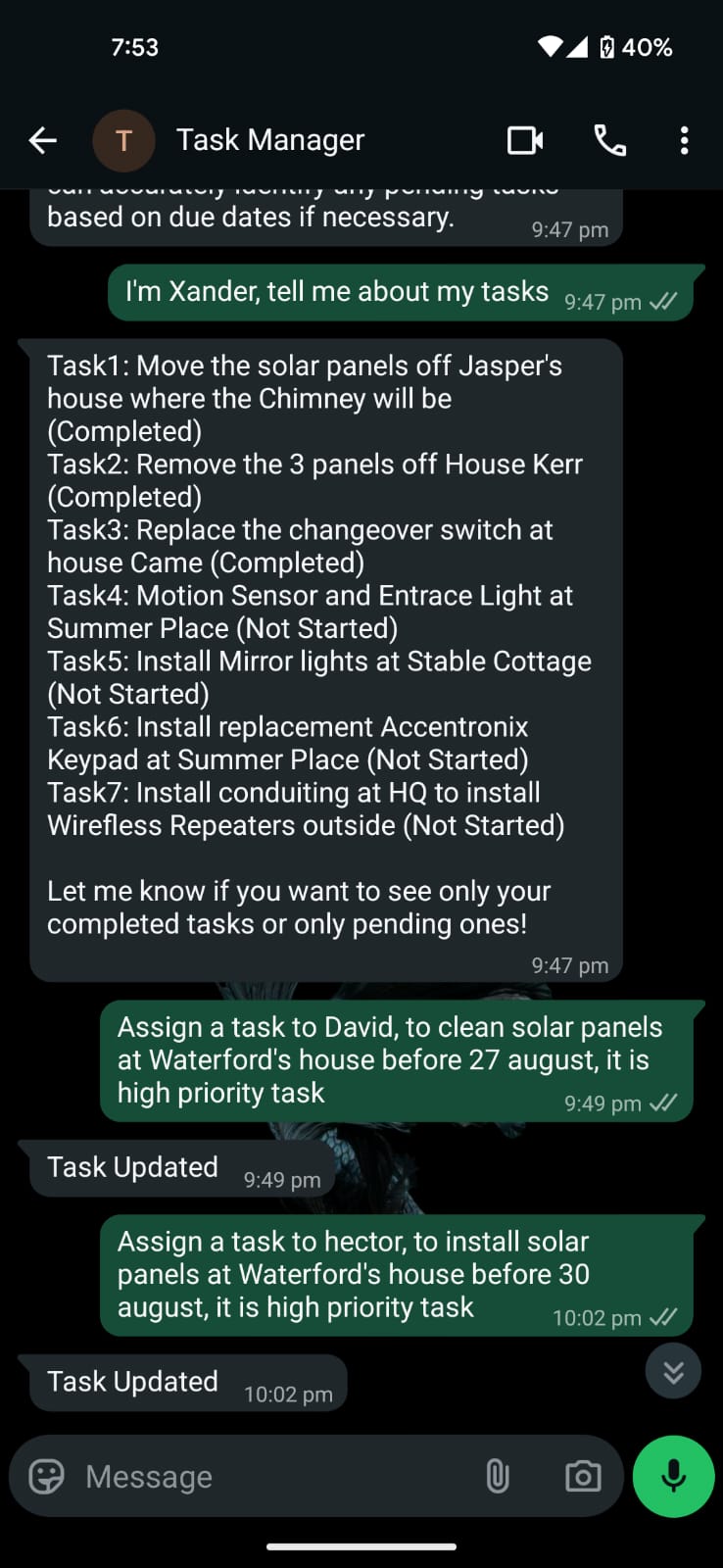Image resolution: width=723 pixels, height=1568 pixels.
Task: Call the Task Manager contact
Action: tap(609, 140)
